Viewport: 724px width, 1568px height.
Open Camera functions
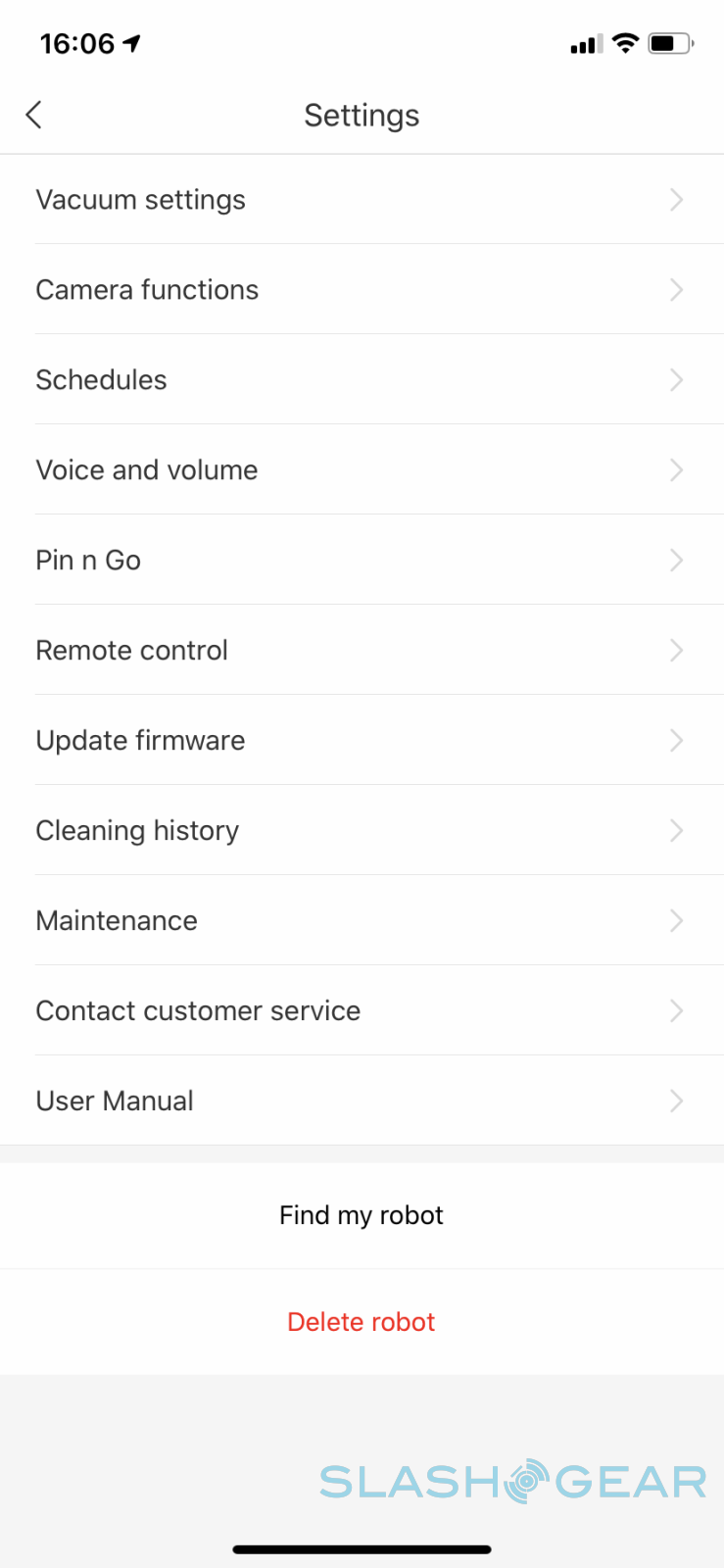click(362, 290)
